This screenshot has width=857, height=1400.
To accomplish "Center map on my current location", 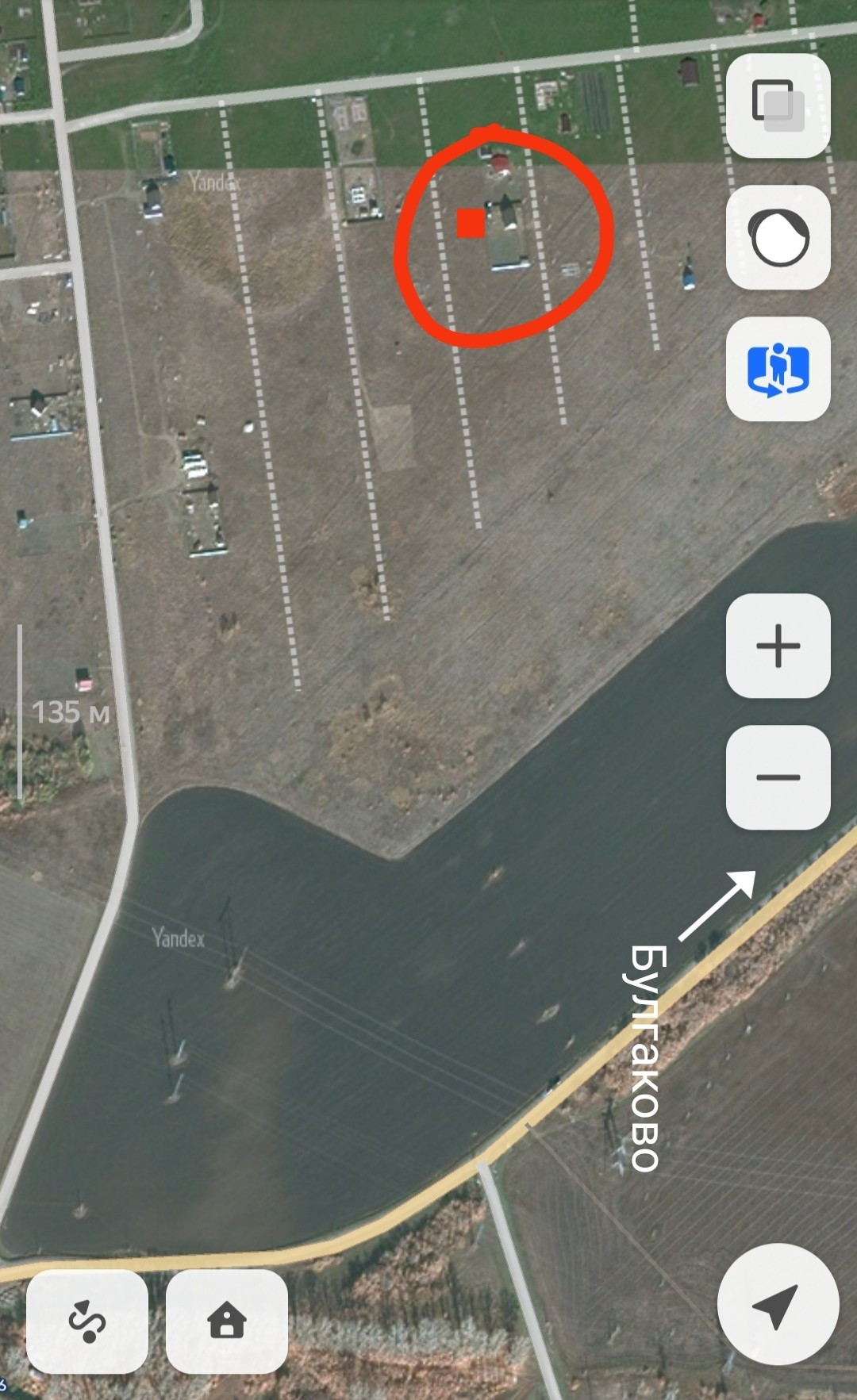I will click(778, 1304).
